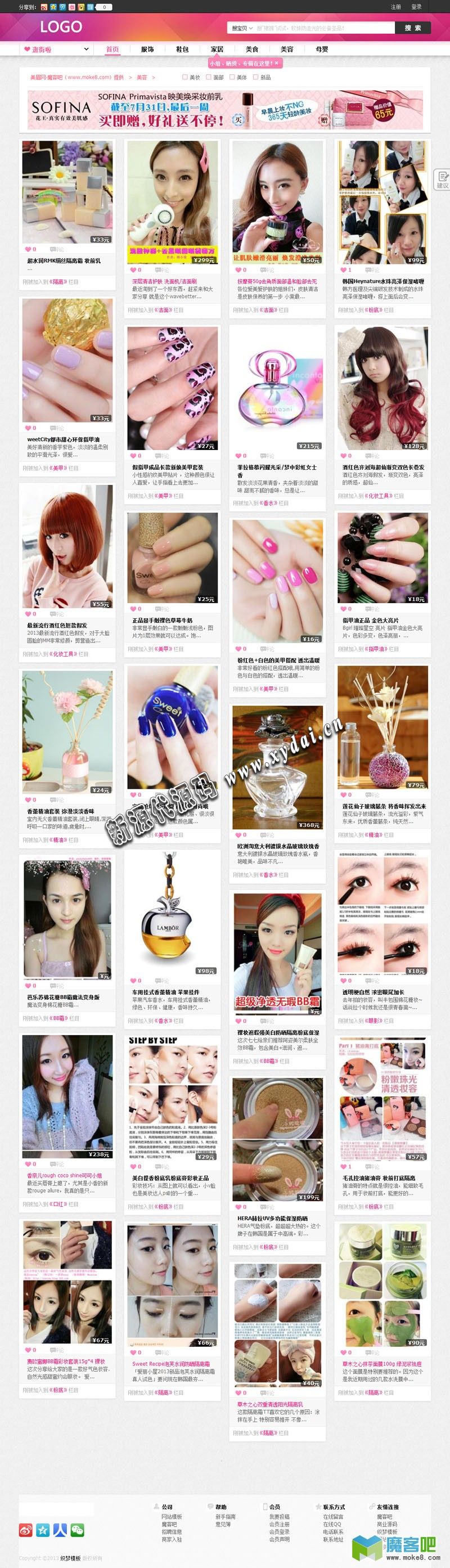Screen dimensions: 450x1568
Task: Dismiss the 小组、晒货 tooltip
Action: pos(276,64)
